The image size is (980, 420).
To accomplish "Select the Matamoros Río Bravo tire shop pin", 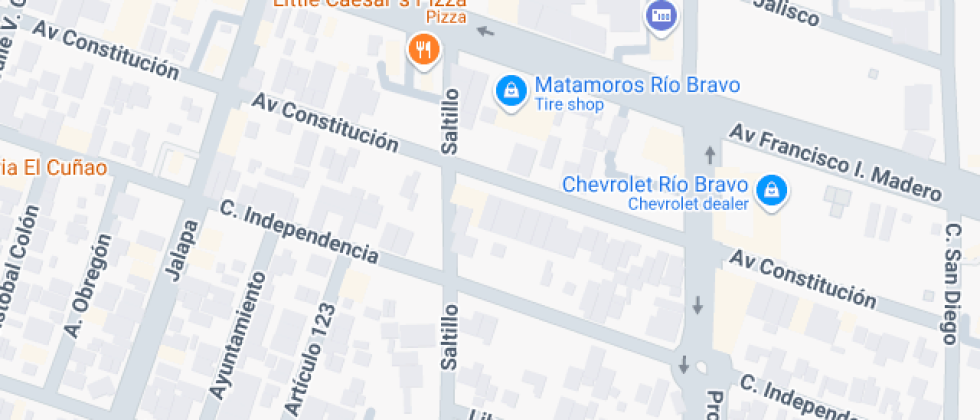I will [511, 92].
